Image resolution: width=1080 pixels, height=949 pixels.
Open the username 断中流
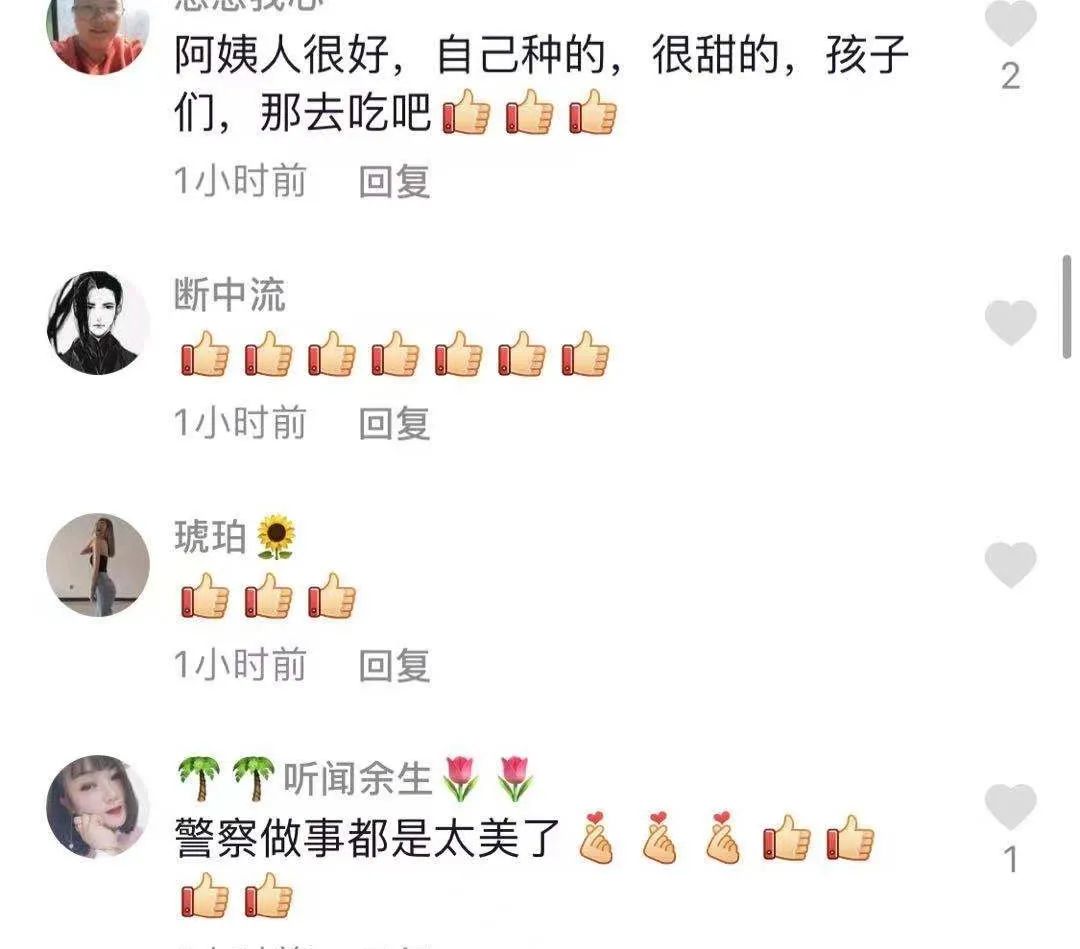pyautogui.click(x=229, y=295)
